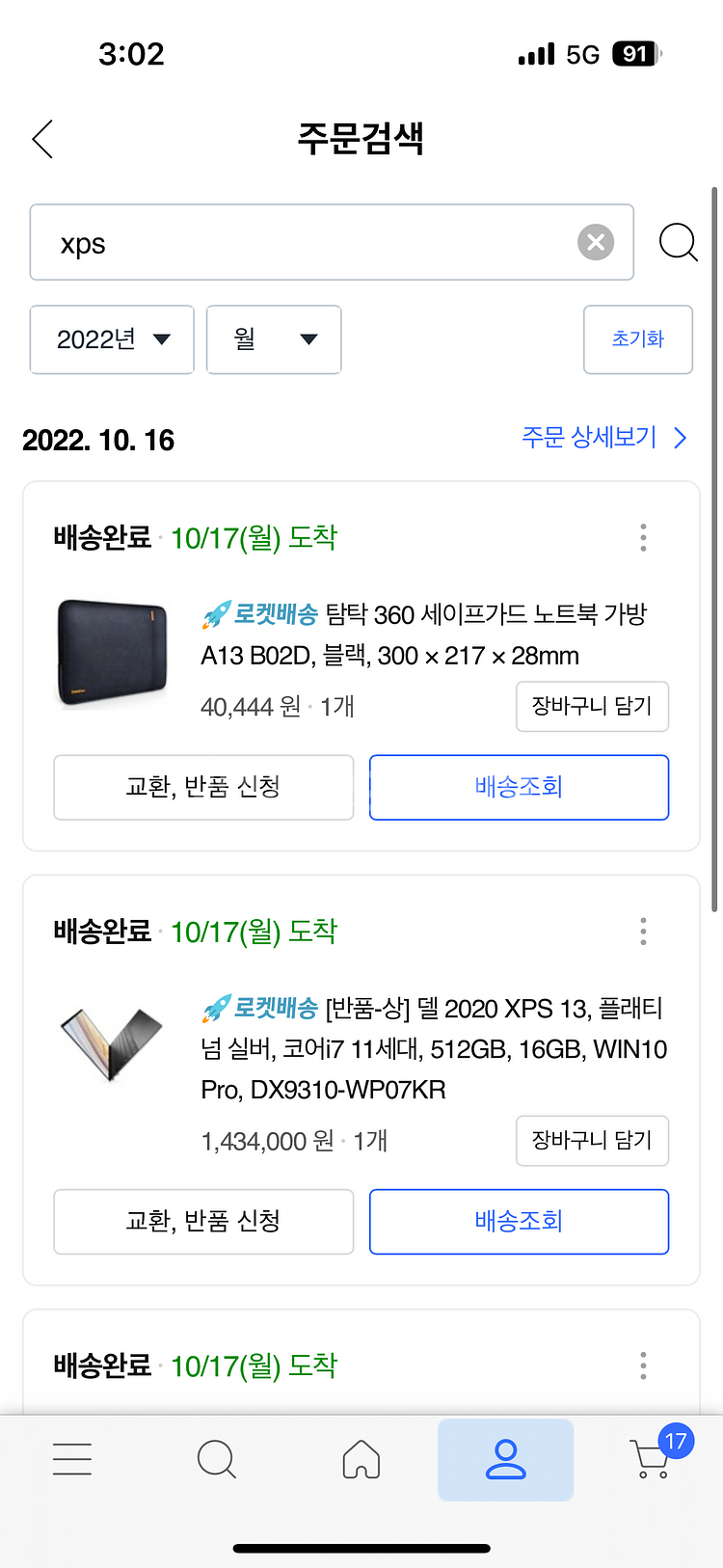723x1568 pixels.
Task: Tap the back arrow to exit order search
Action: [x=41, y=139]
